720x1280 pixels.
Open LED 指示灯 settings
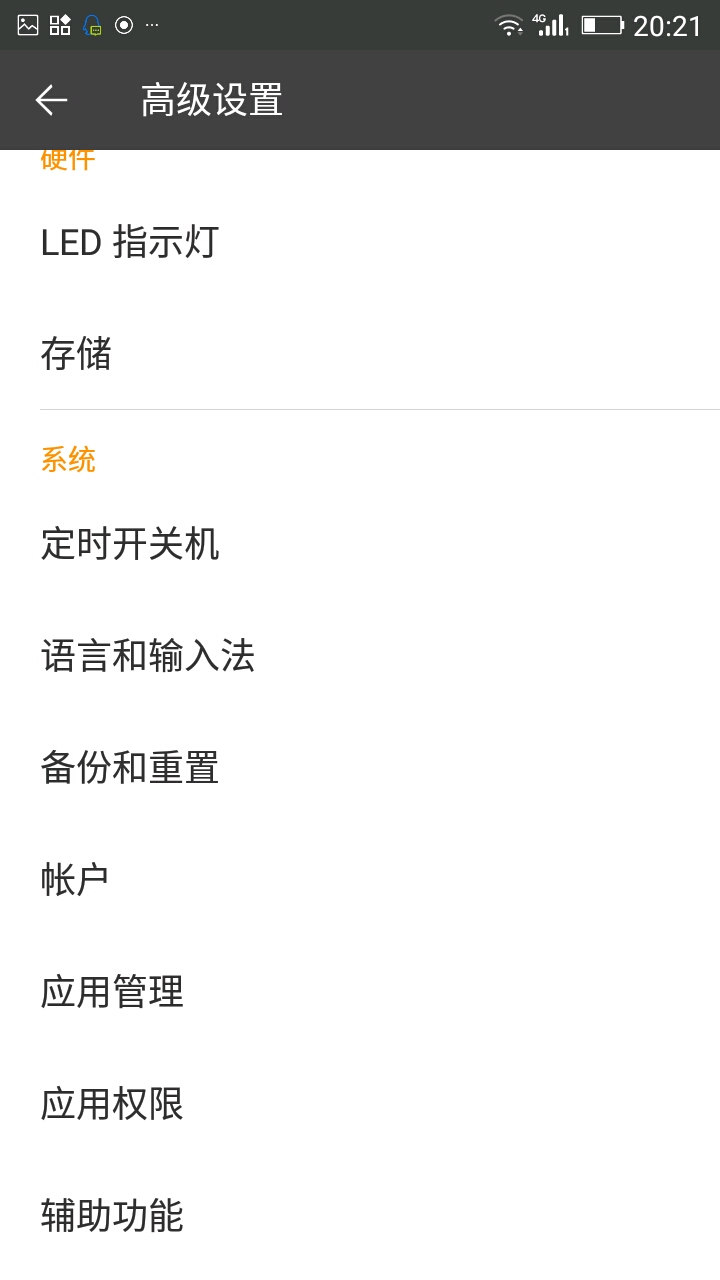(x=130, y=242)
